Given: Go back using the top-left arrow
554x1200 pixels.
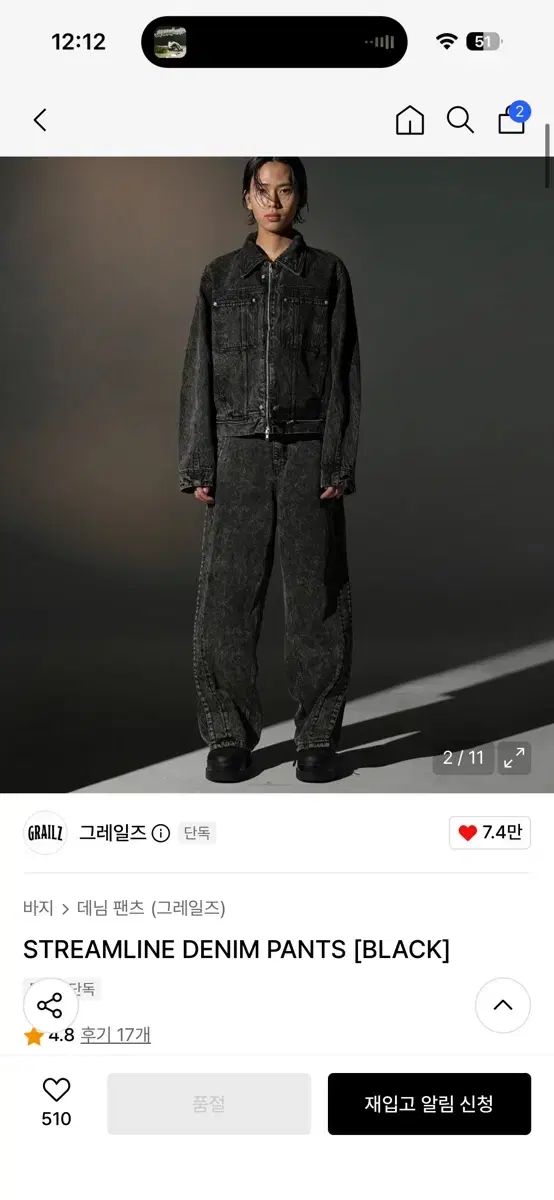Looking at the screenshot, I should pyautogui.click(x=40, y=121).
